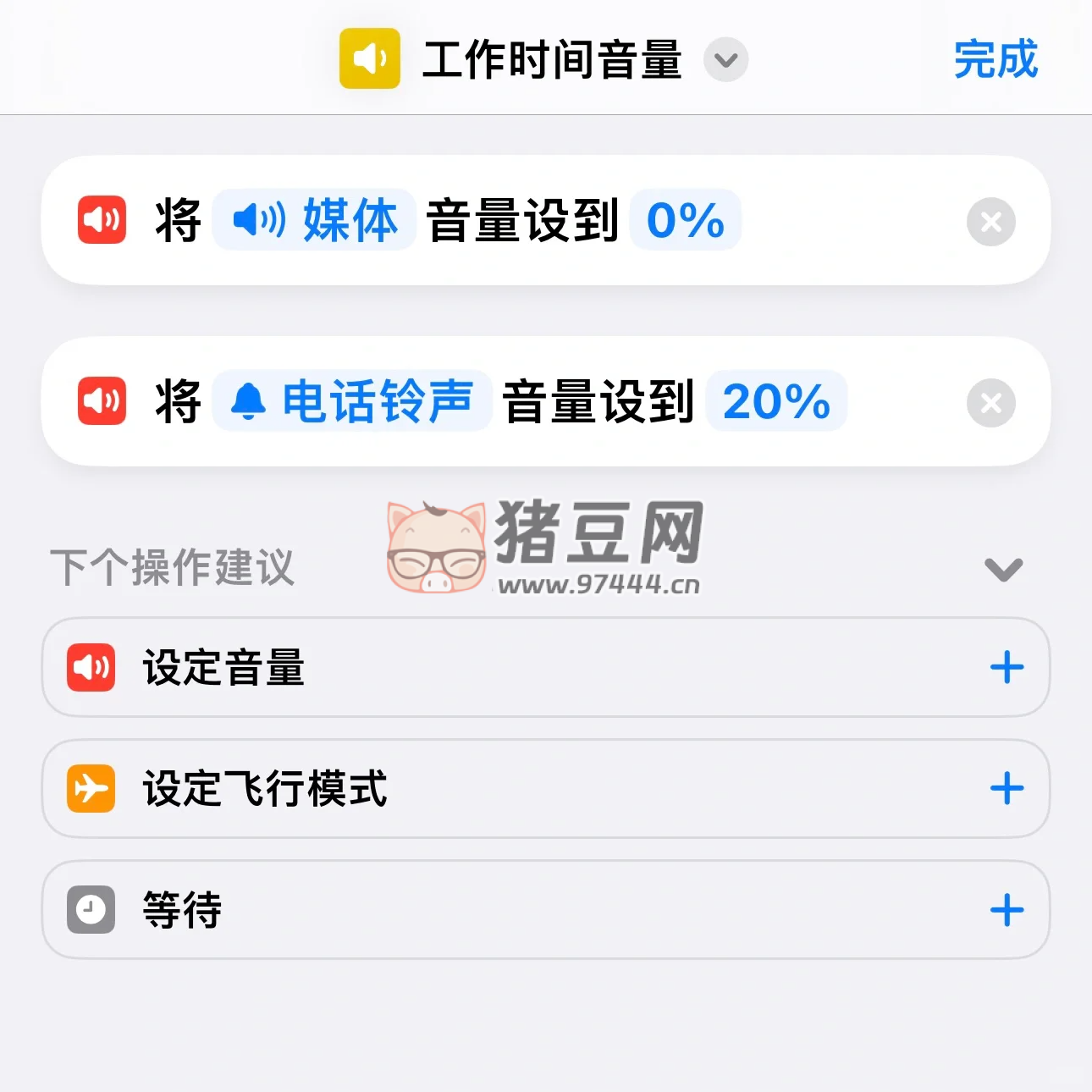Change the 媒体 volume type parameter
The image size is (1092, 1092).
tap(314, 221)
